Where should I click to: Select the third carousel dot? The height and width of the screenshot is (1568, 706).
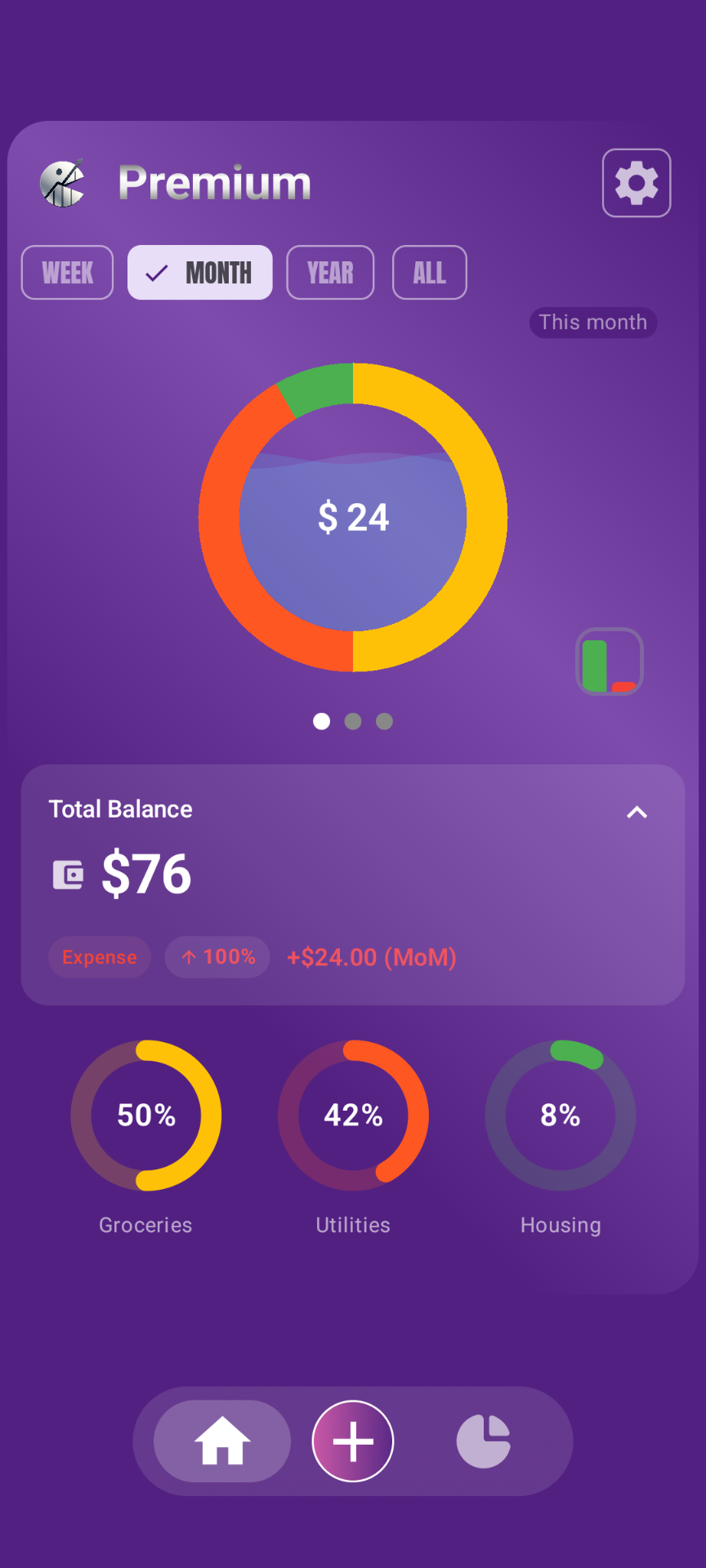click(x=384, y=721)
